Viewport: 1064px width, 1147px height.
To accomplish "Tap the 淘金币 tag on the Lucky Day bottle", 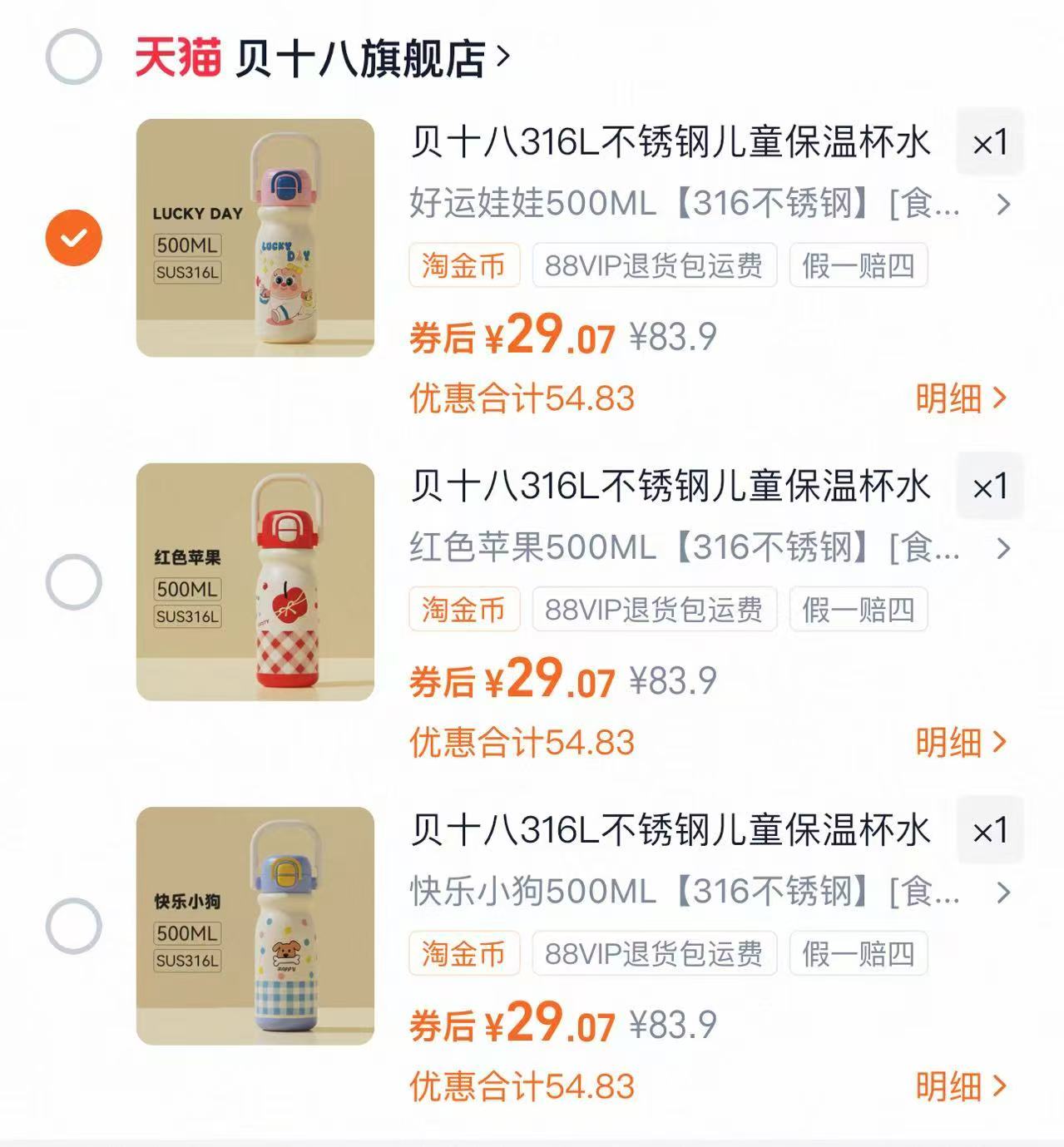I will click(x=464, y=265).
